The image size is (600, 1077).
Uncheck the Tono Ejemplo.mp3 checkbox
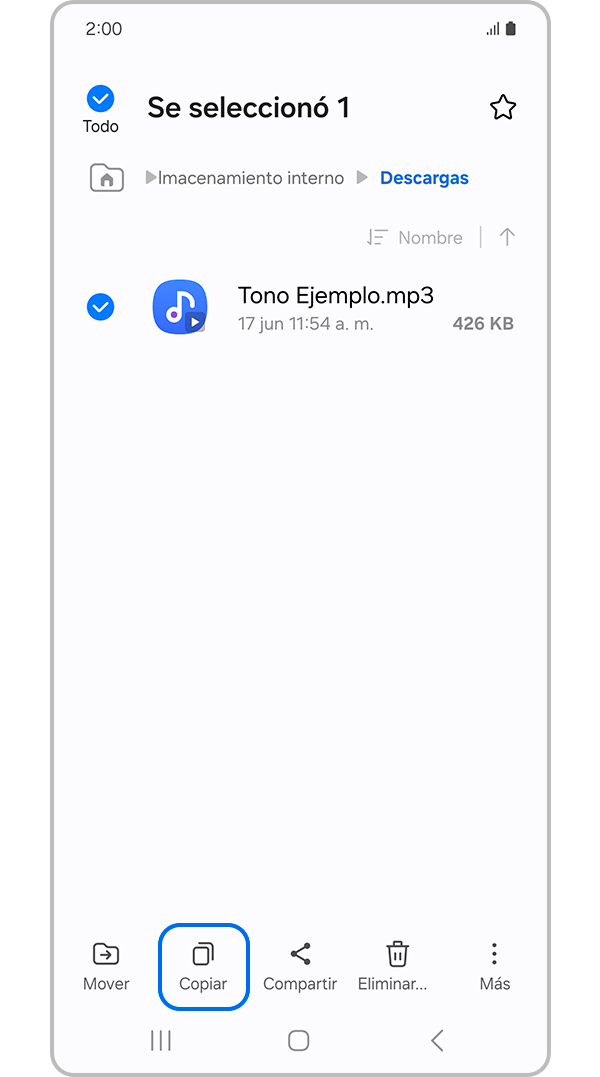point(100,307)
